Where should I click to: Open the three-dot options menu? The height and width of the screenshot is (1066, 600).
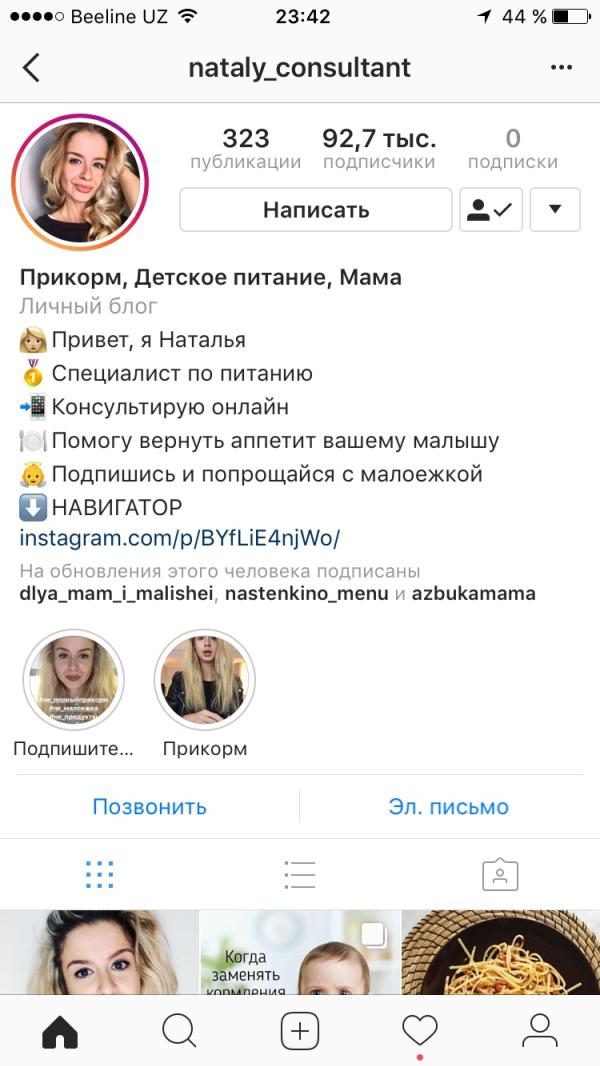tap(561, 67)
